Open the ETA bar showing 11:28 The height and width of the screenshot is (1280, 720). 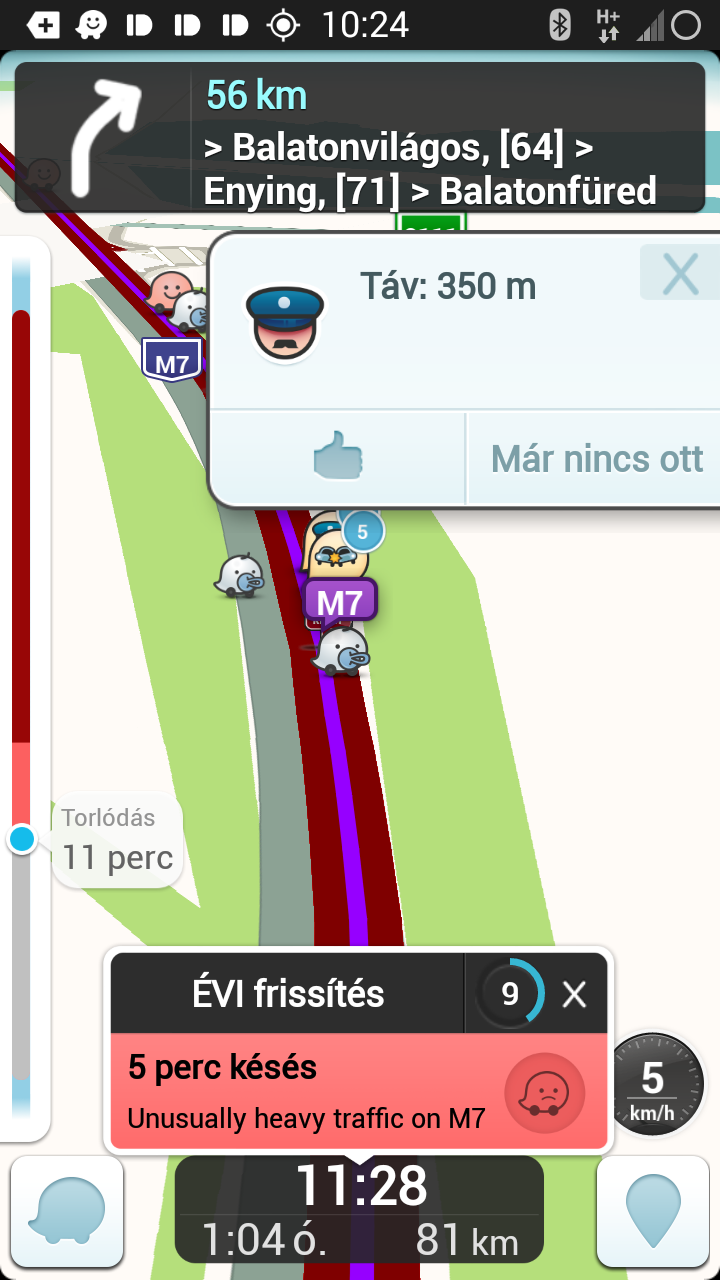[x=360, y=1210]
